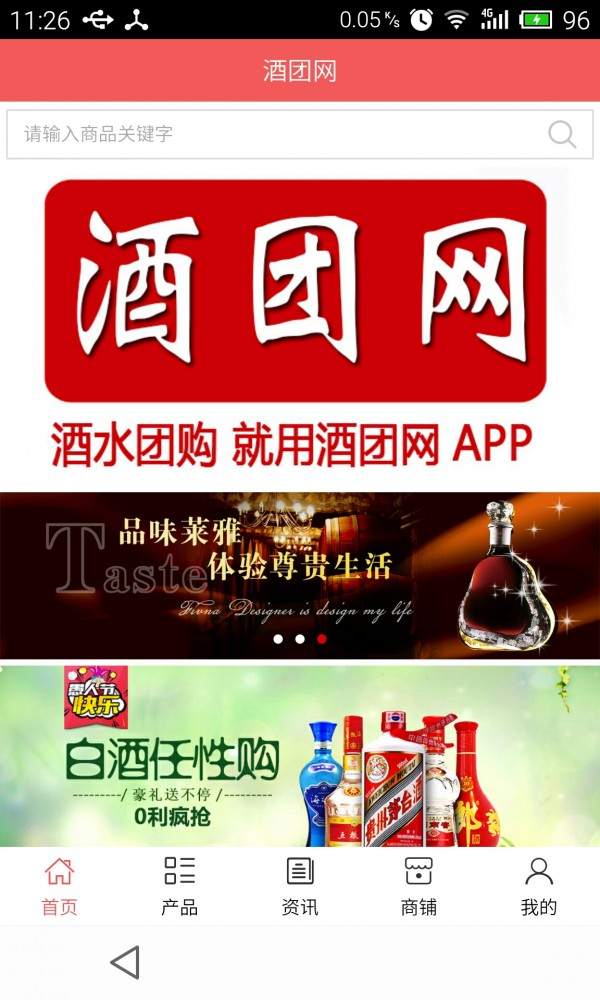The image size is (600, 1000).
Task: Tap the system back triangle button
Action: 125,962
